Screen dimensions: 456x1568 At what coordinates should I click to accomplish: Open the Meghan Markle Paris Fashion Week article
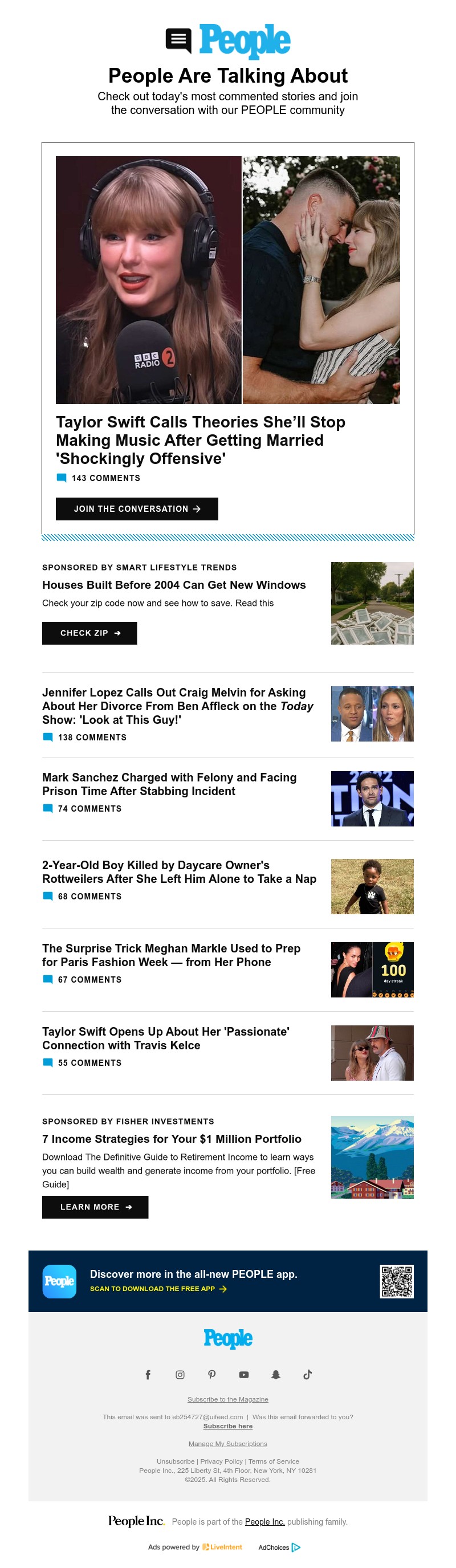(170, 955)
